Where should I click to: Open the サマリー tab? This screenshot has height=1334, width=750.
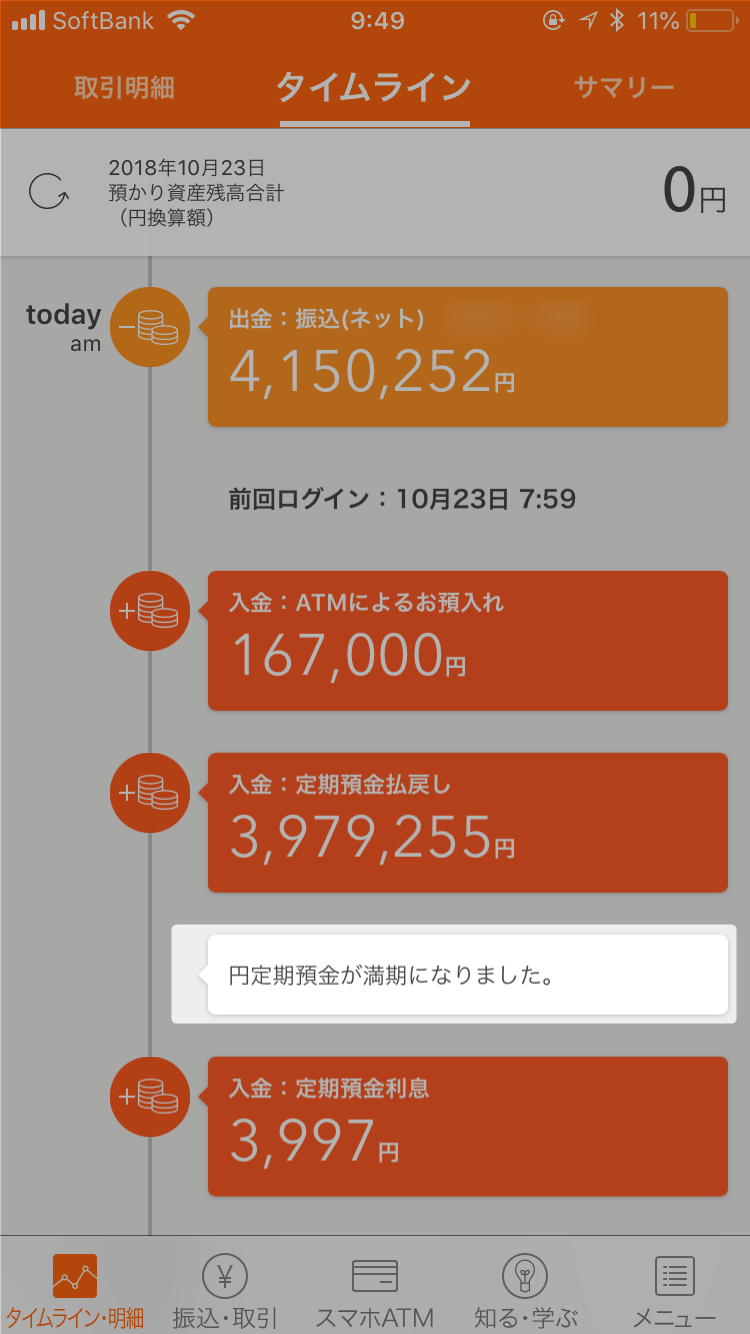(x=623, y=87)
